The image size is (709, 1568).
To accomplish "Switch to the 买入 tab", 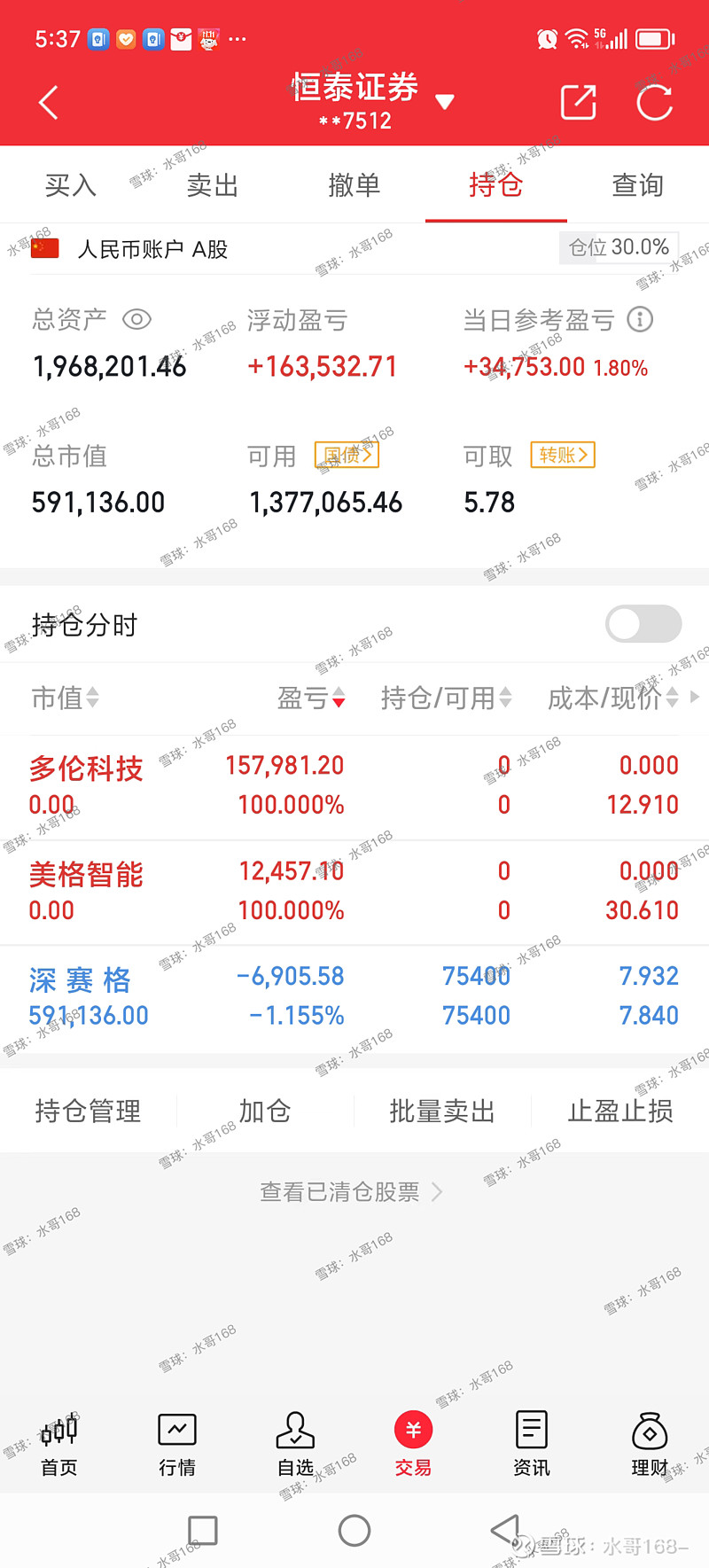I will coord(71,184).
